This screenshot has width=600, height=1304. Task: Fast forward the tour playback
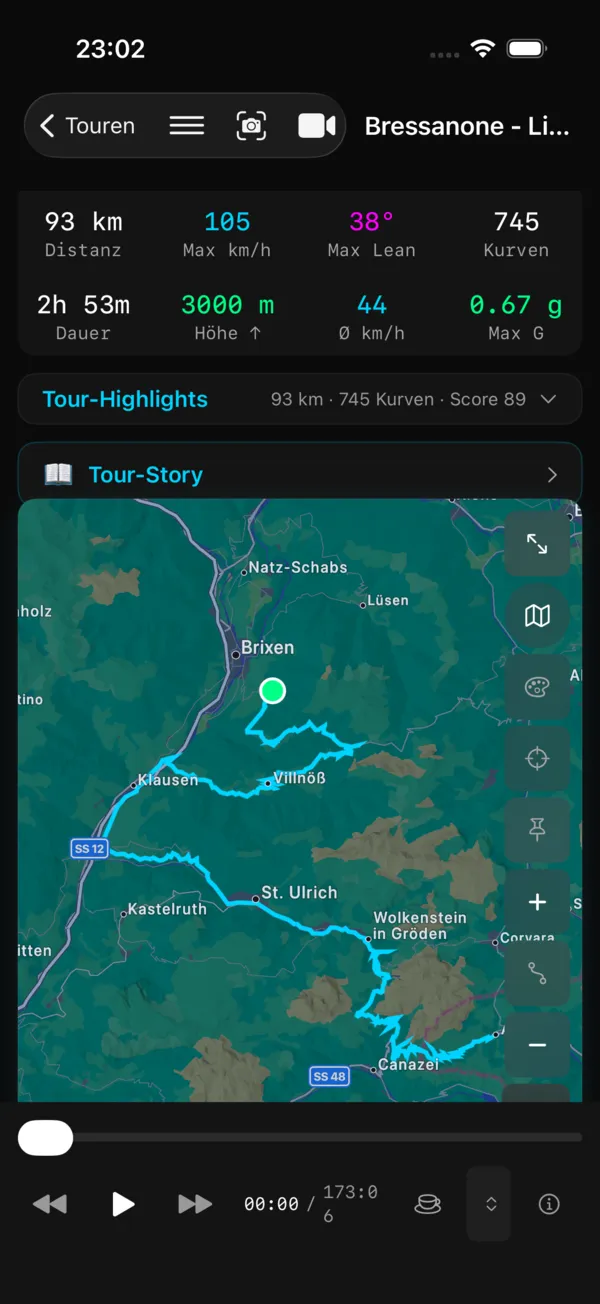click(x=195, y=1204)
